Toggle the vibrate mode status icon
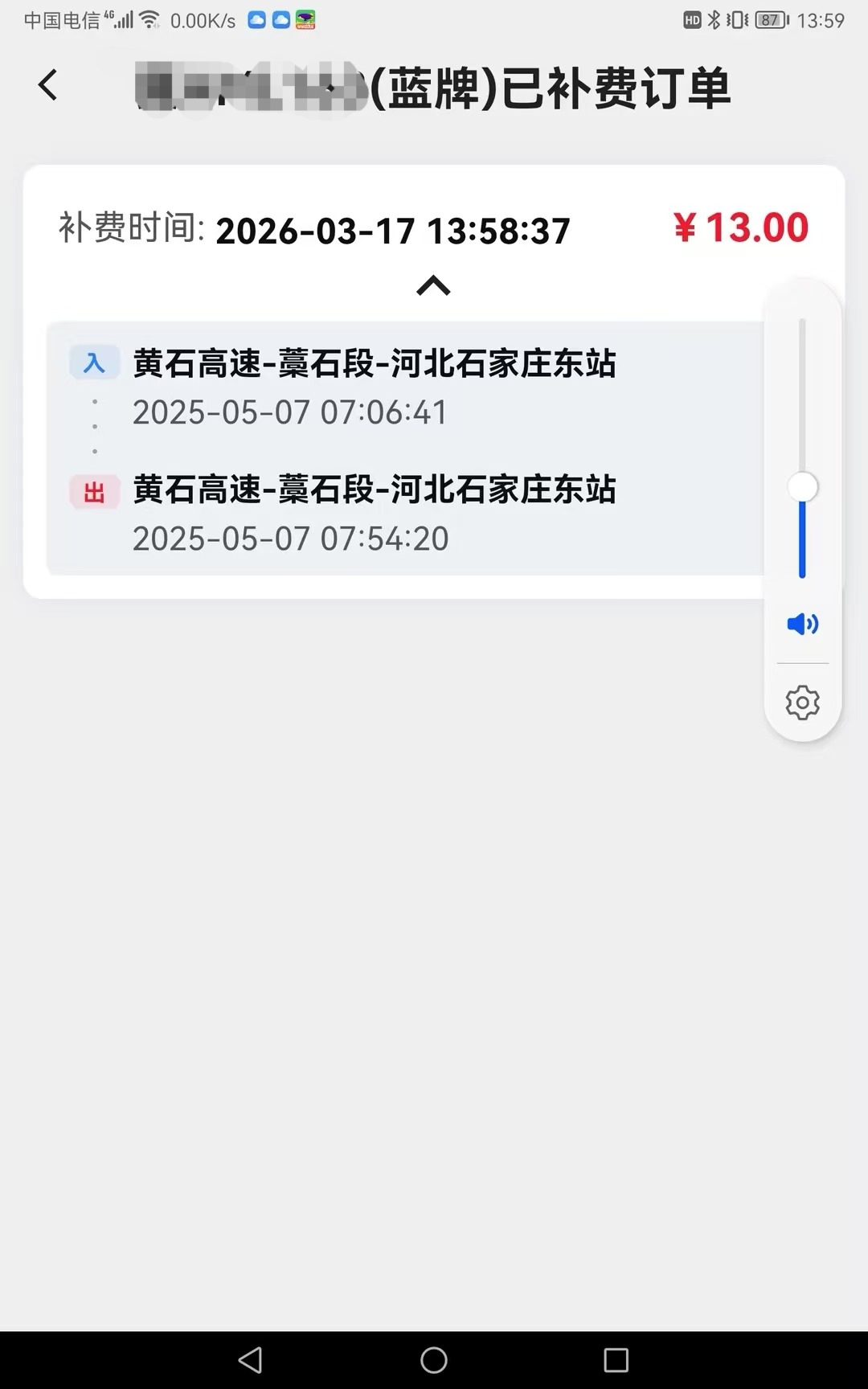 [x=735, y=20]
